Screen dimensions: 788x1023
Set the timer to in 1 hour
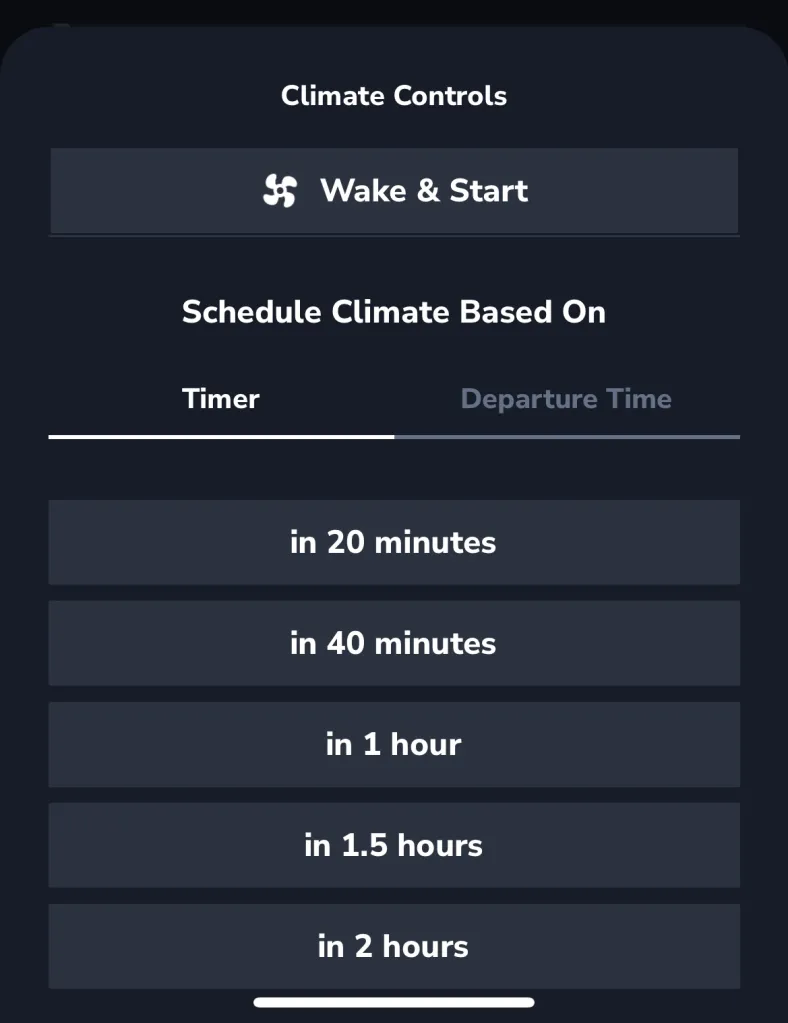[x=394, y=744]
